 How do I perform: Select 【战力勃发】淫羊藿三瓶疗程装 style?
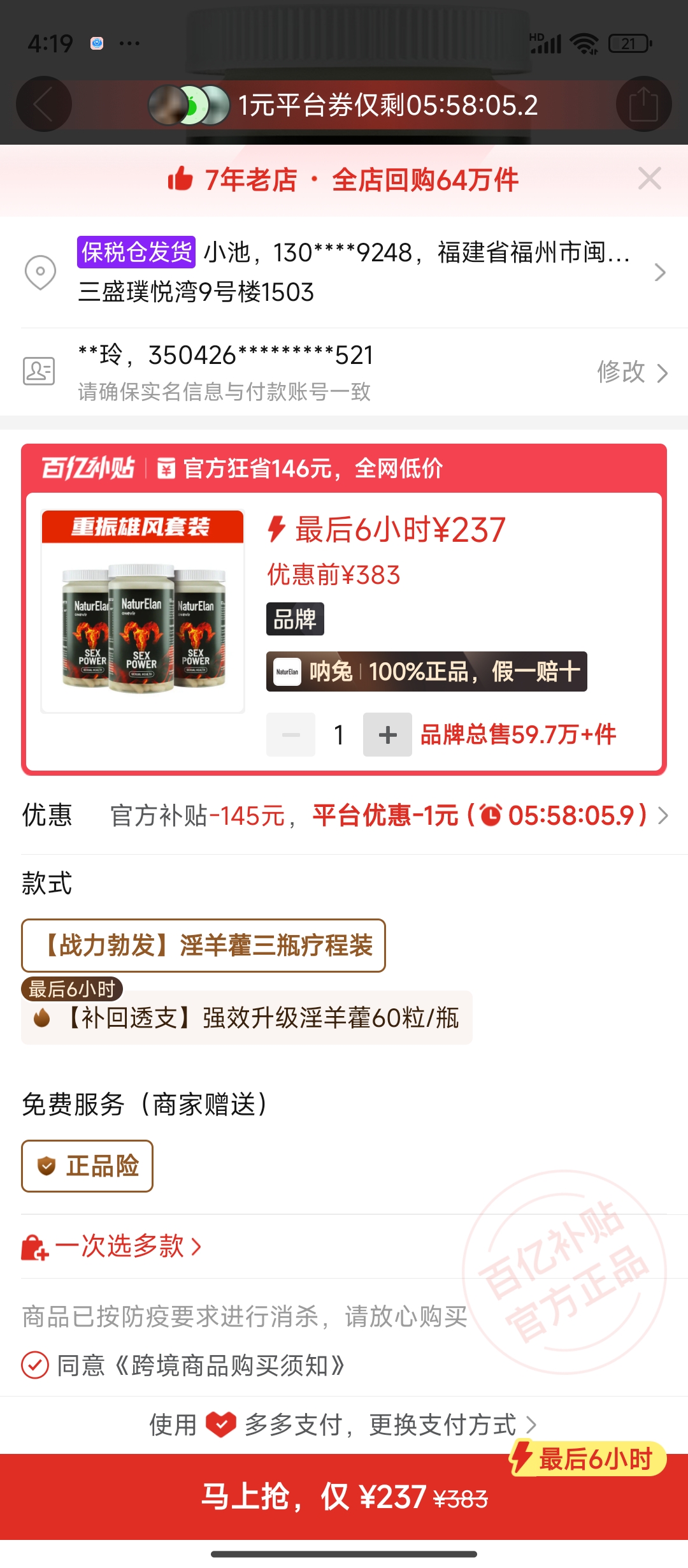click(x=203, y=945)
